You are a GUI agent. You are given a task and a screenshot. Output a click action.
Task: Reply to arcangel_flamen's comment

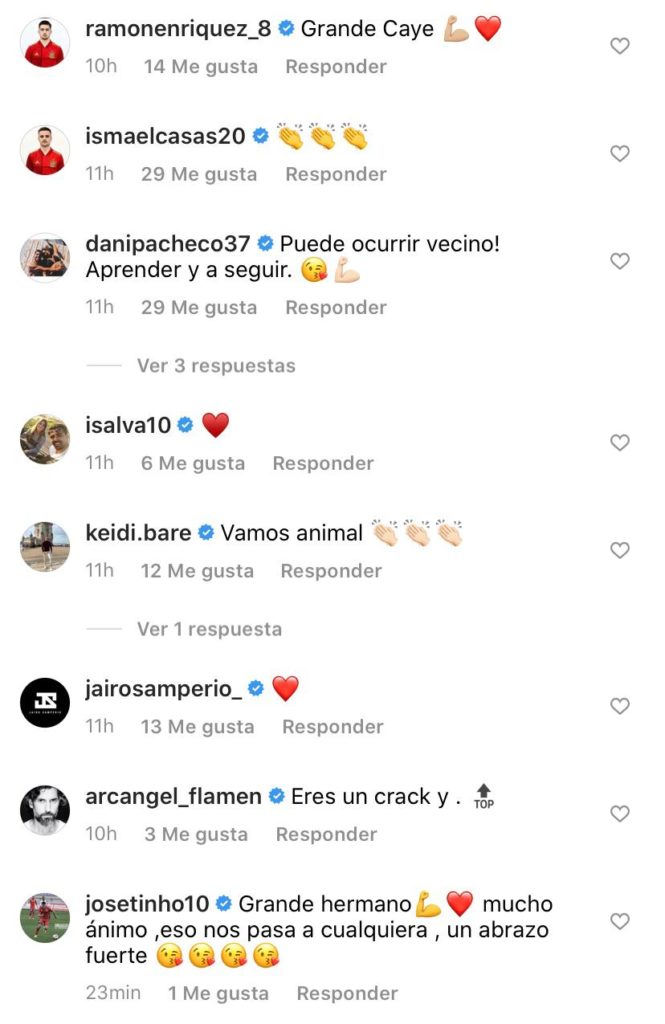[326, 834]
